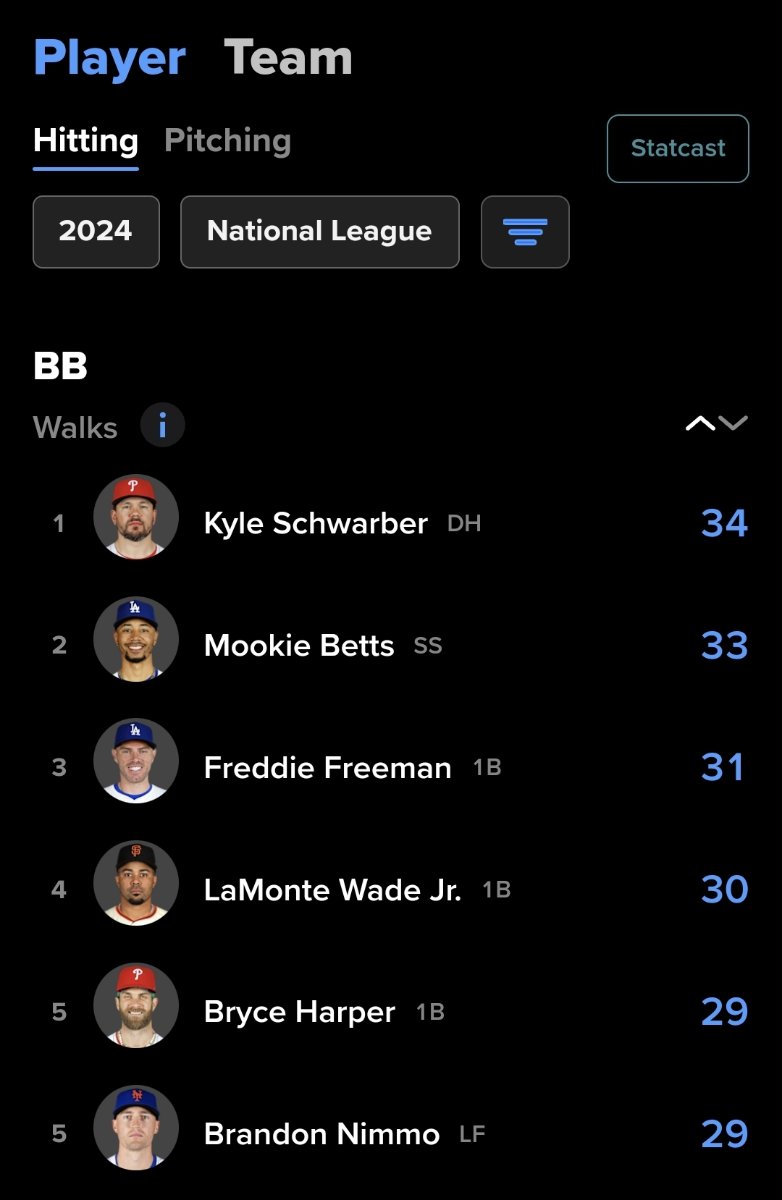Switch to the Team view
This screenshot has height=1200, width=782.
[288, 58]
